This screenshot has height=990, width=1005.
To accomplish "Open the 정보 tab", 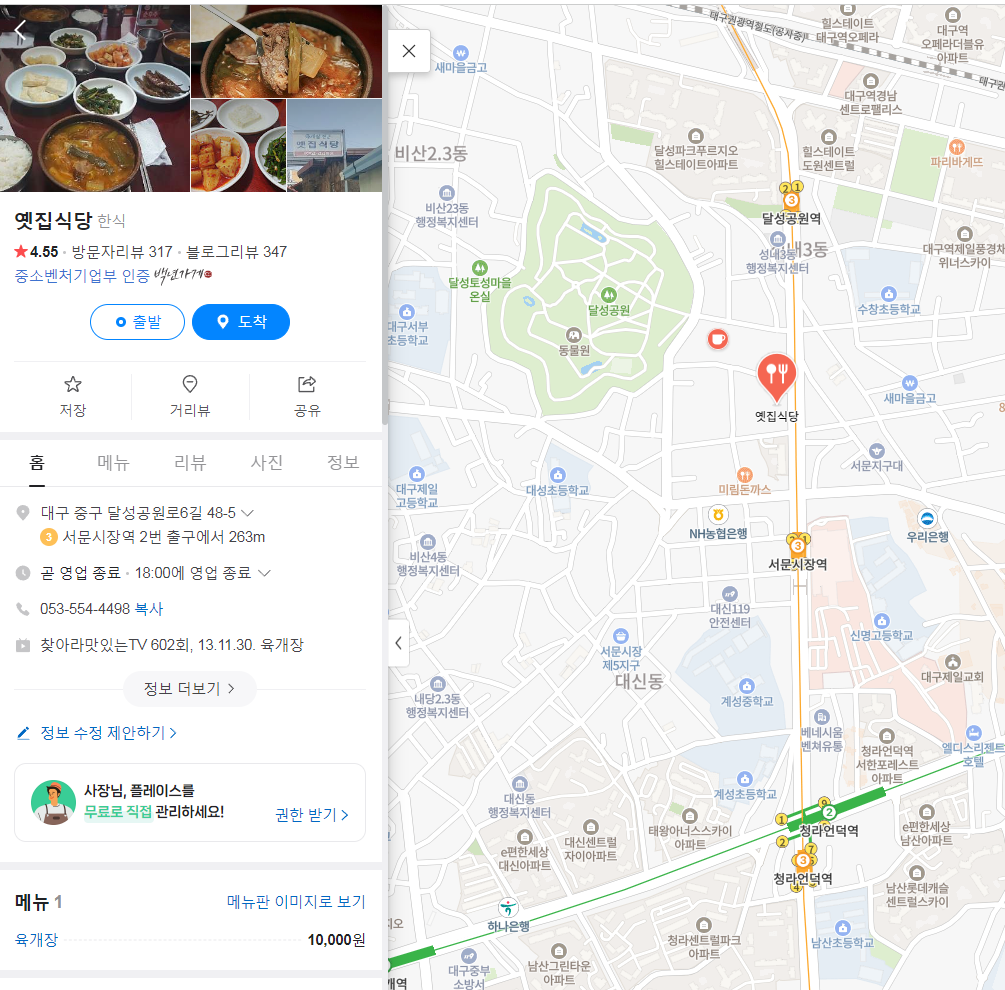I will tap(343, 462).
